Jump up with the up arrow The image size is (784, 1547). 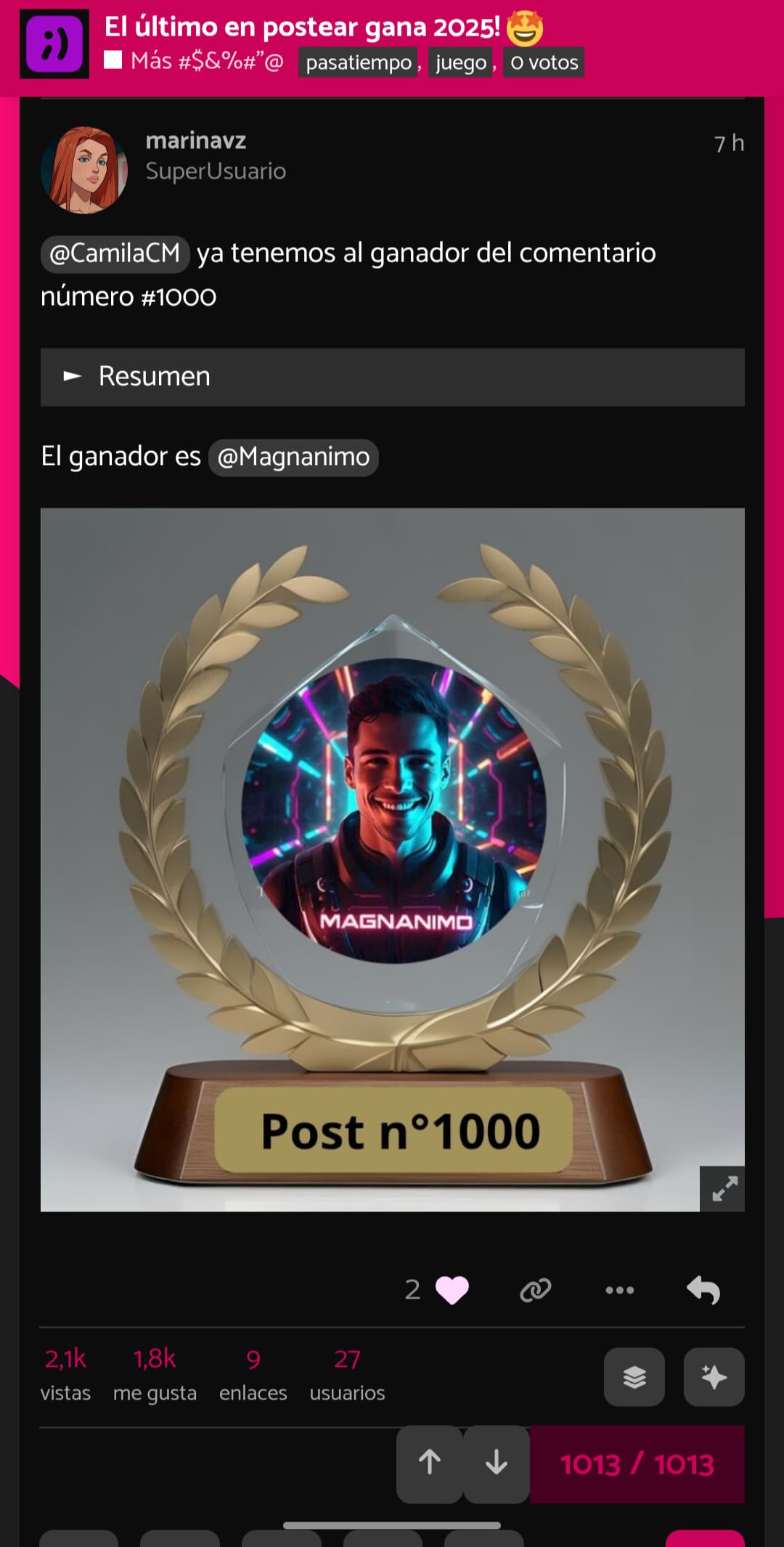[x=430, y=1463]
